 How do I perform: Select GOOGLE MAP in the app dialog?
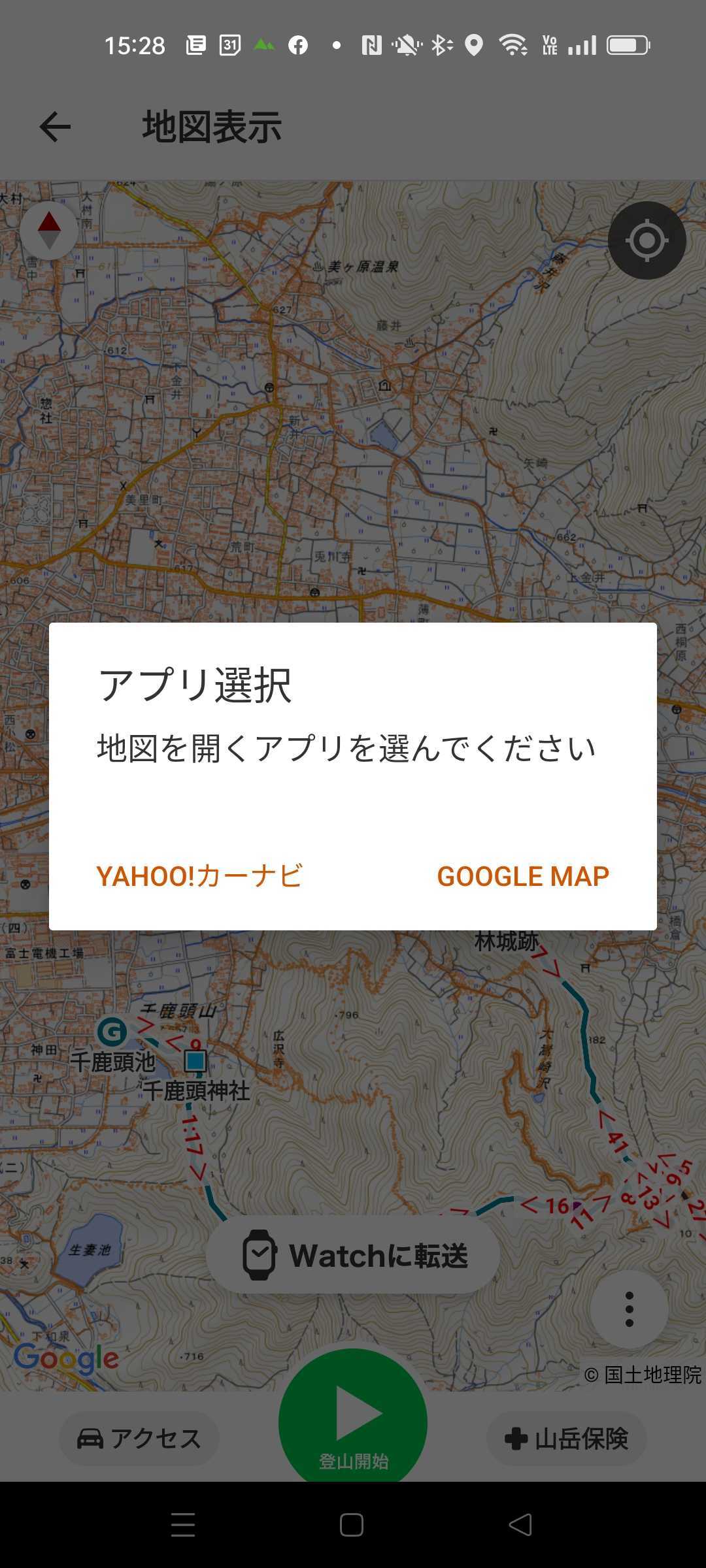pos(523,876)
